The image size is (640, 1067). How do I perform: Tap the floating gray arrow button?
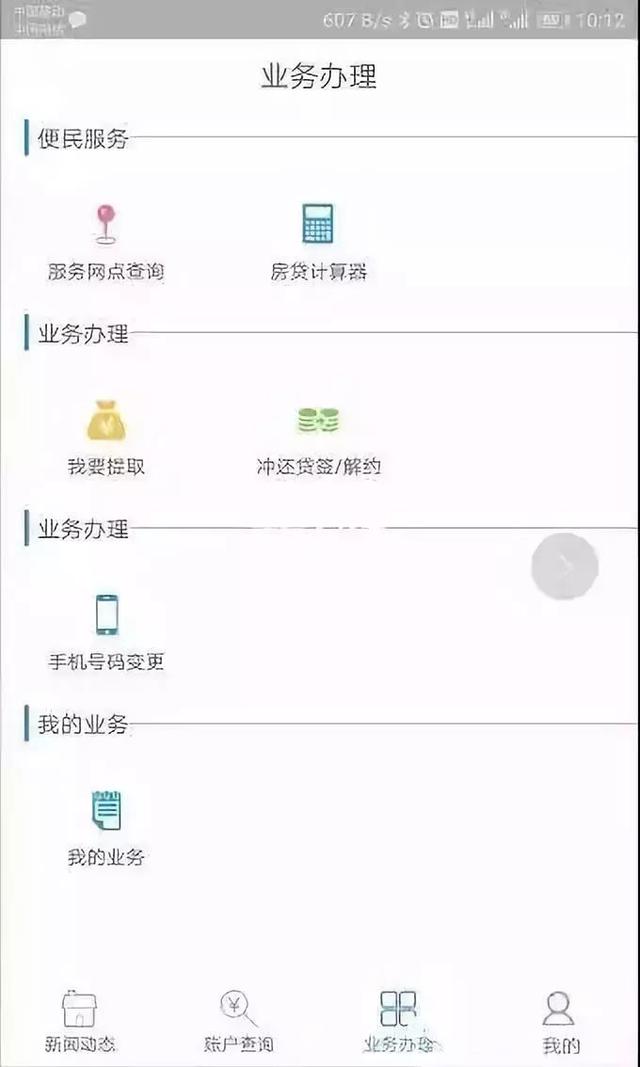pos(564,567)
